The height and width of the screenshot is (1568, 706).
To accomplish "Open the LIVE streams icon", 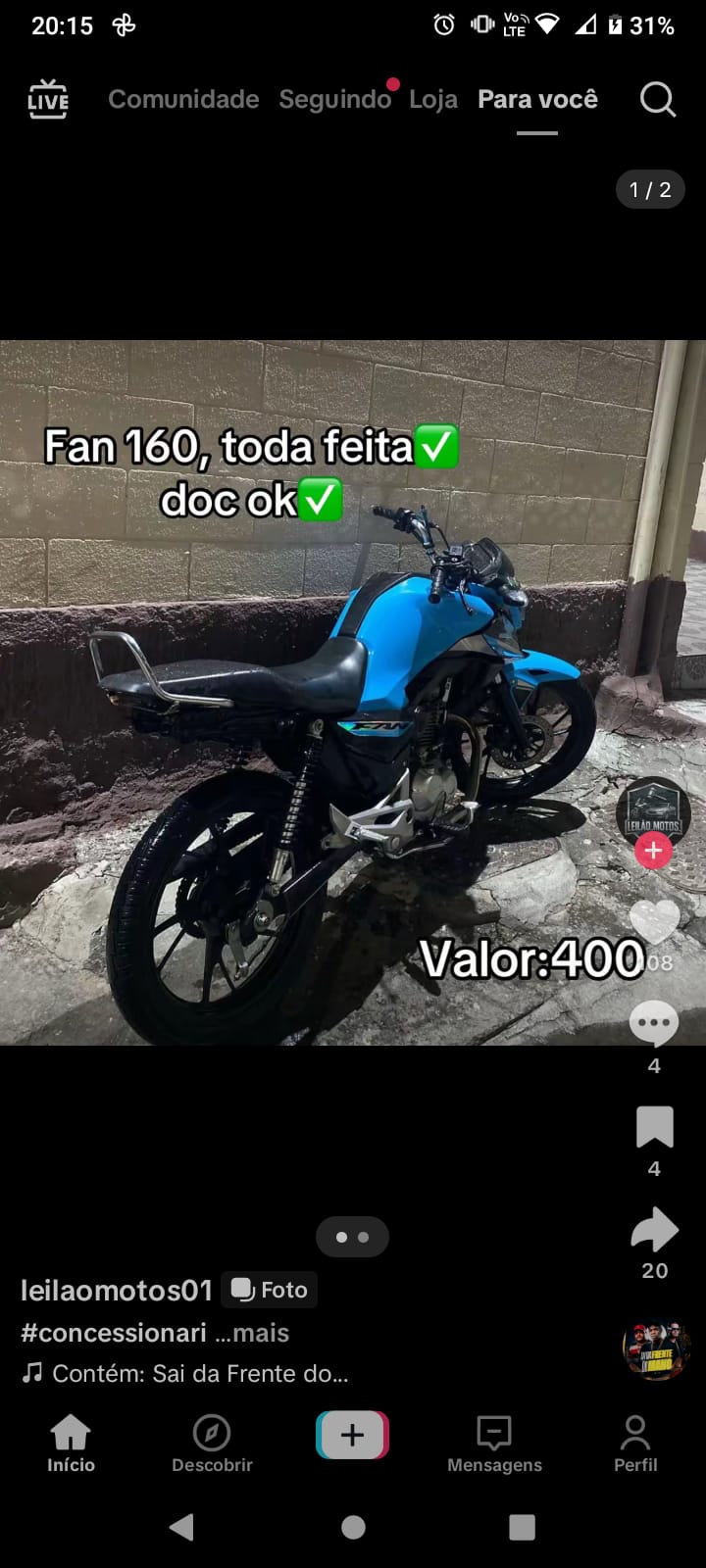I will (x=47, y=100).
